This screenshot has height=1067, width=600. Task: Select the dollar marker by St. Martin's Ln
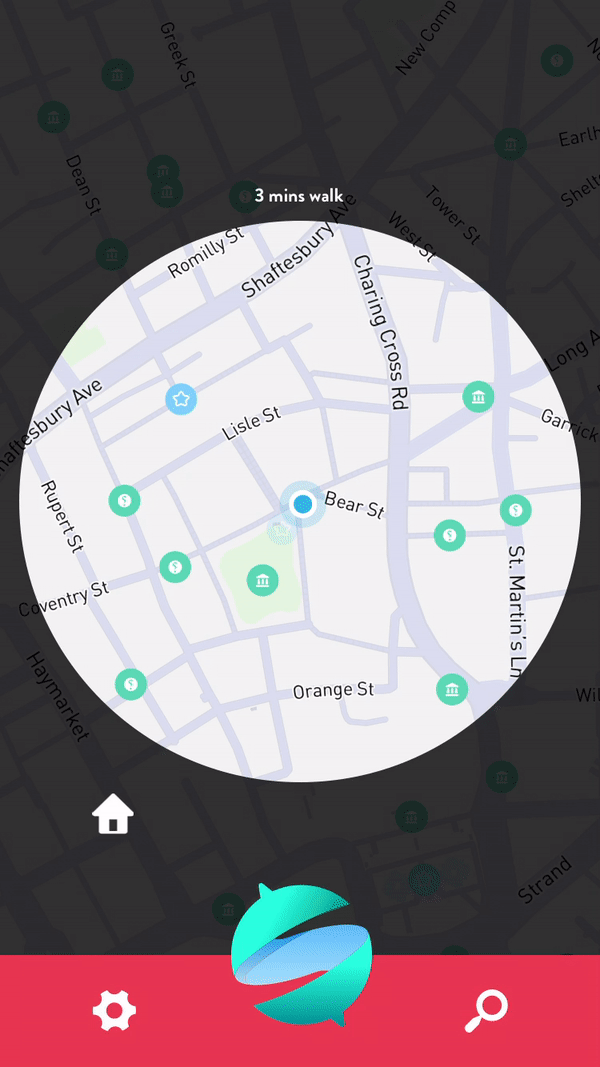point(516,510)
